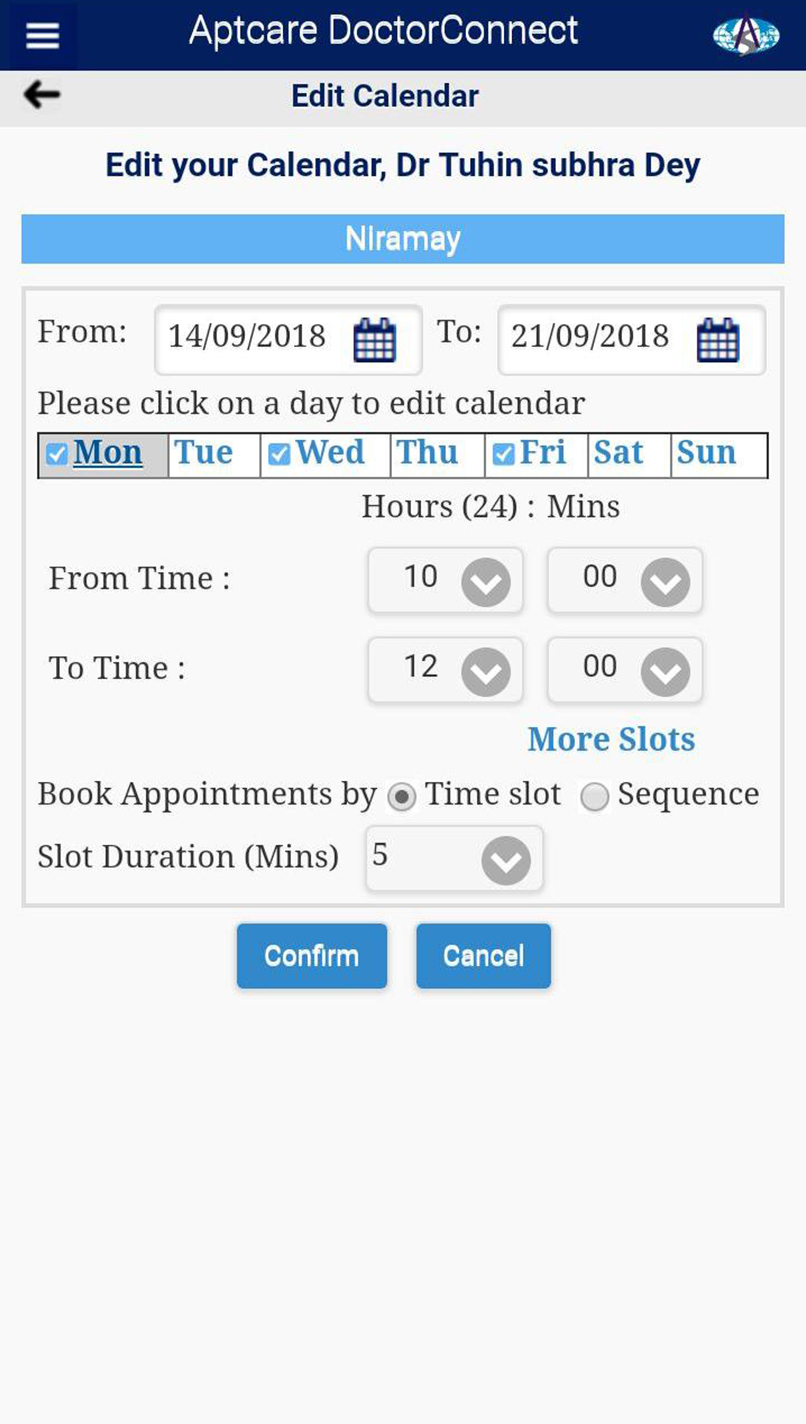This screenshot has width=806, height=1424.
Task: Select Tue to edit calendar
Action: coord(204,453)
